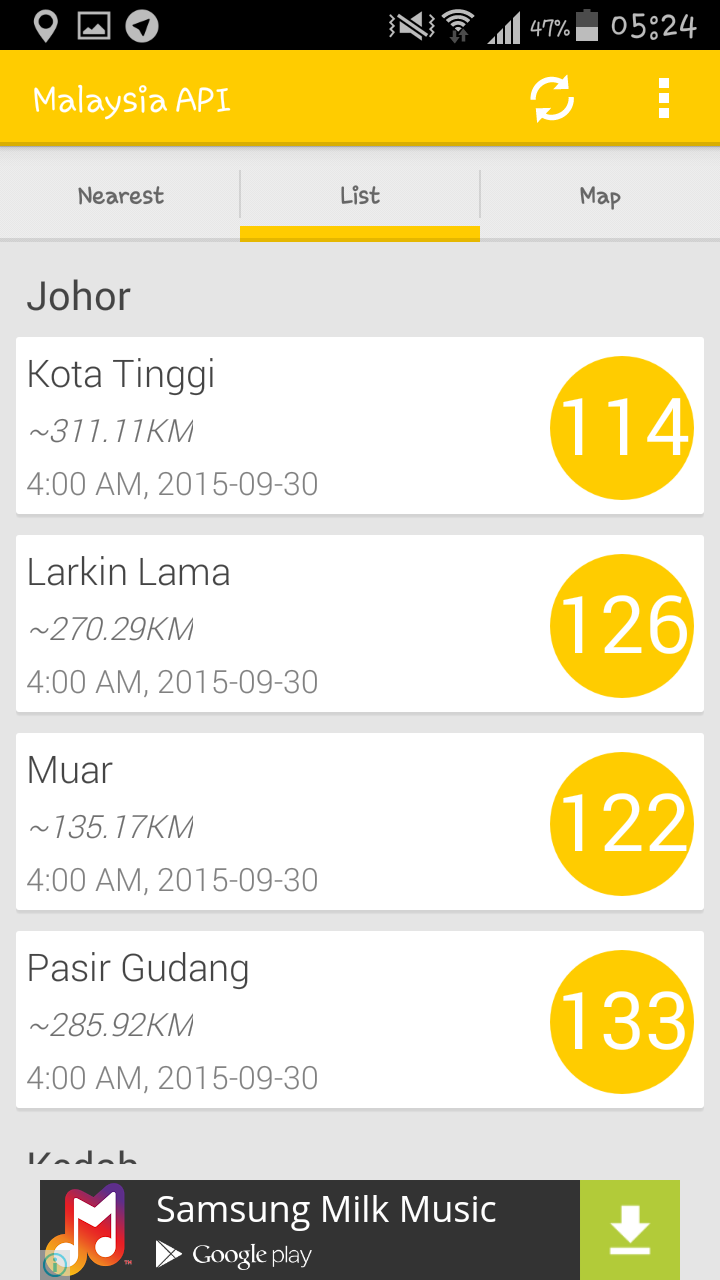Switch to the Map tab

600,196
